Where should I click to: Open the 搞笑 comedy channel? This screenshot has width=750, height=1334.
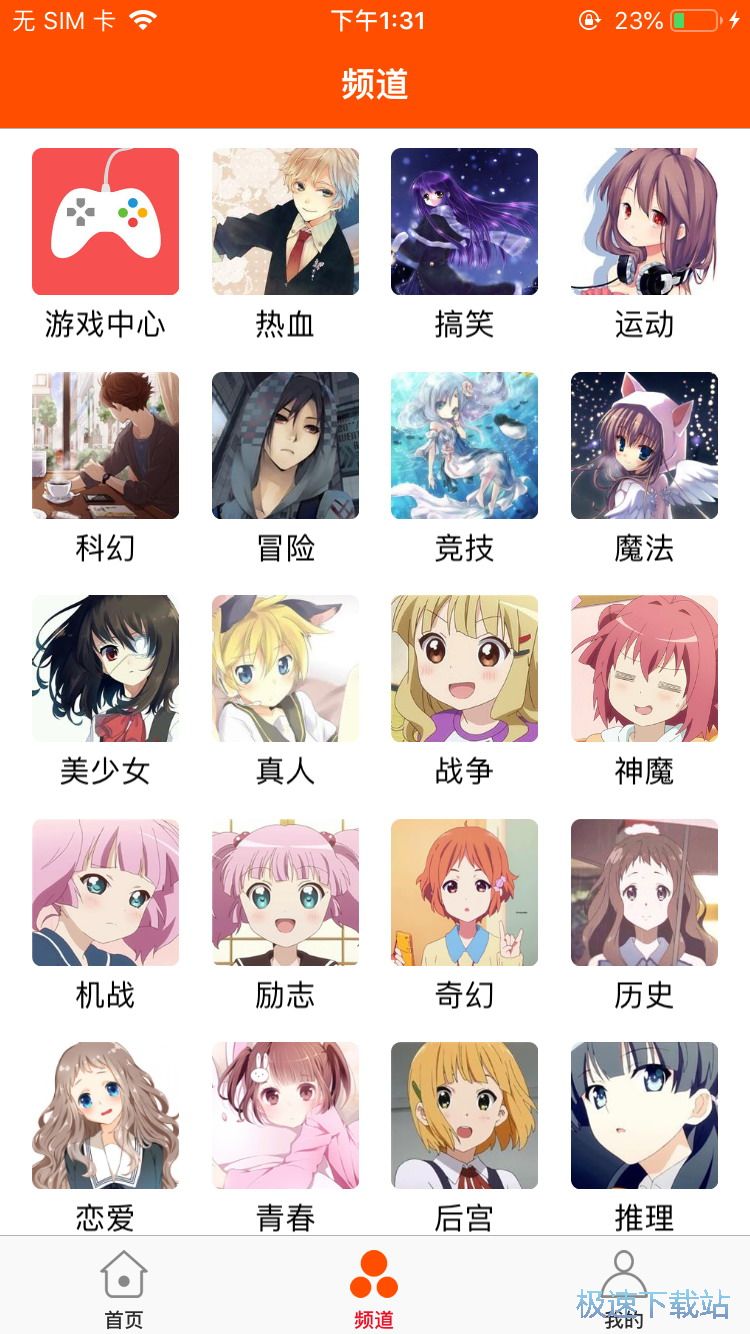[465, 221]
